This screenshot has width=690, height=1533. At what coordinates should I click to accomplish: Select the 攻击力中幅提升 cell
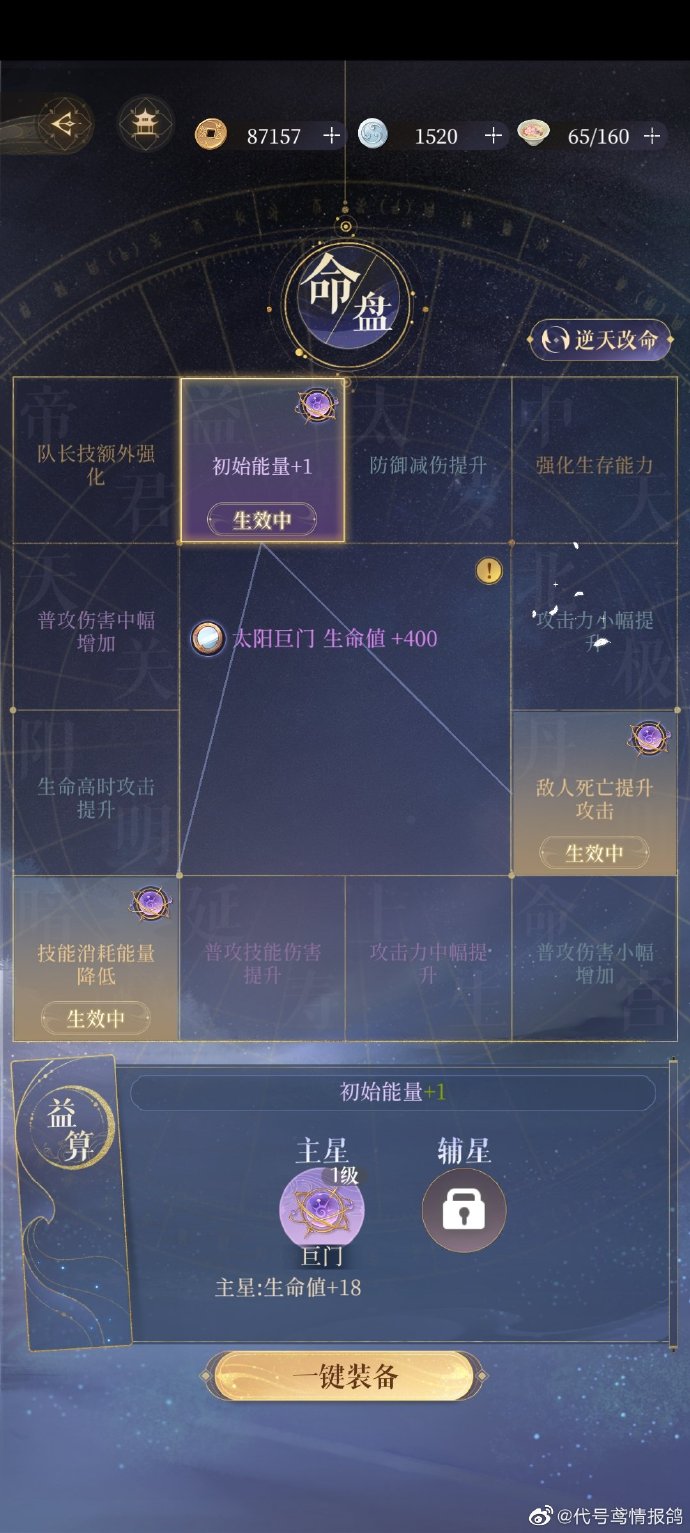click(x=428, y=960)
